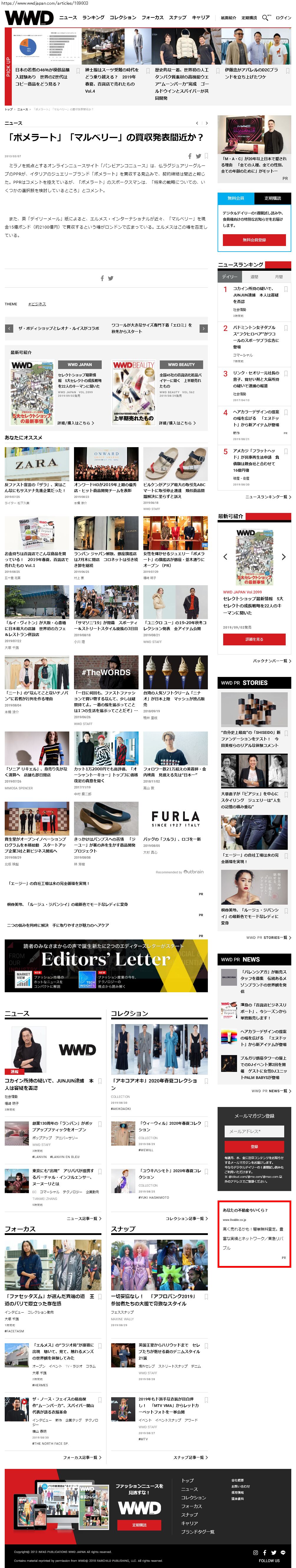Viewport: 296px width, 1568px height.
Task: Open the ランキング navigation item
Action: click(93, 18)
